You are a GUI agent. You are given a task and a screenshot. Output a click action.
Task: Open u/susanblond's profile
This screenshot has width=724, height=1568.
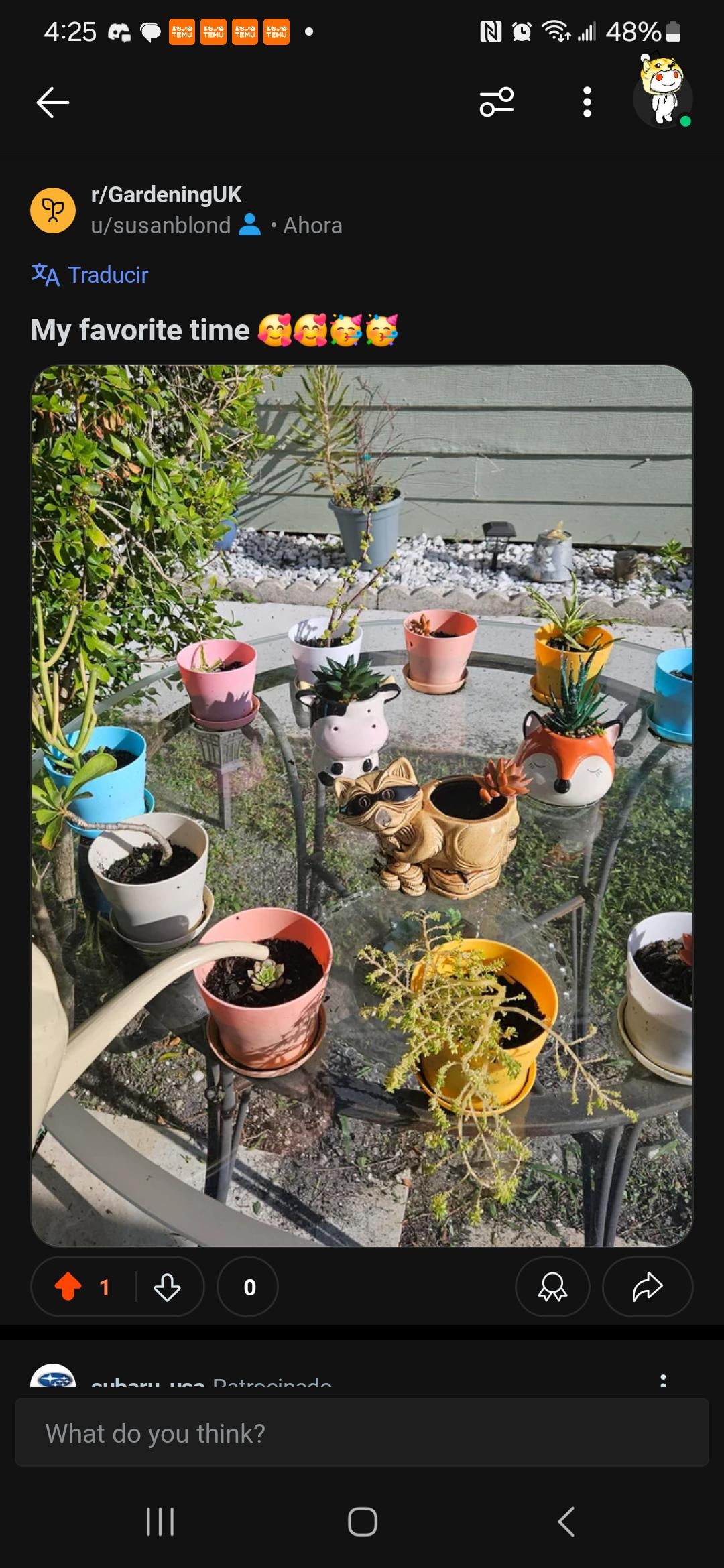pyautogui.click(x=161, y=225)
